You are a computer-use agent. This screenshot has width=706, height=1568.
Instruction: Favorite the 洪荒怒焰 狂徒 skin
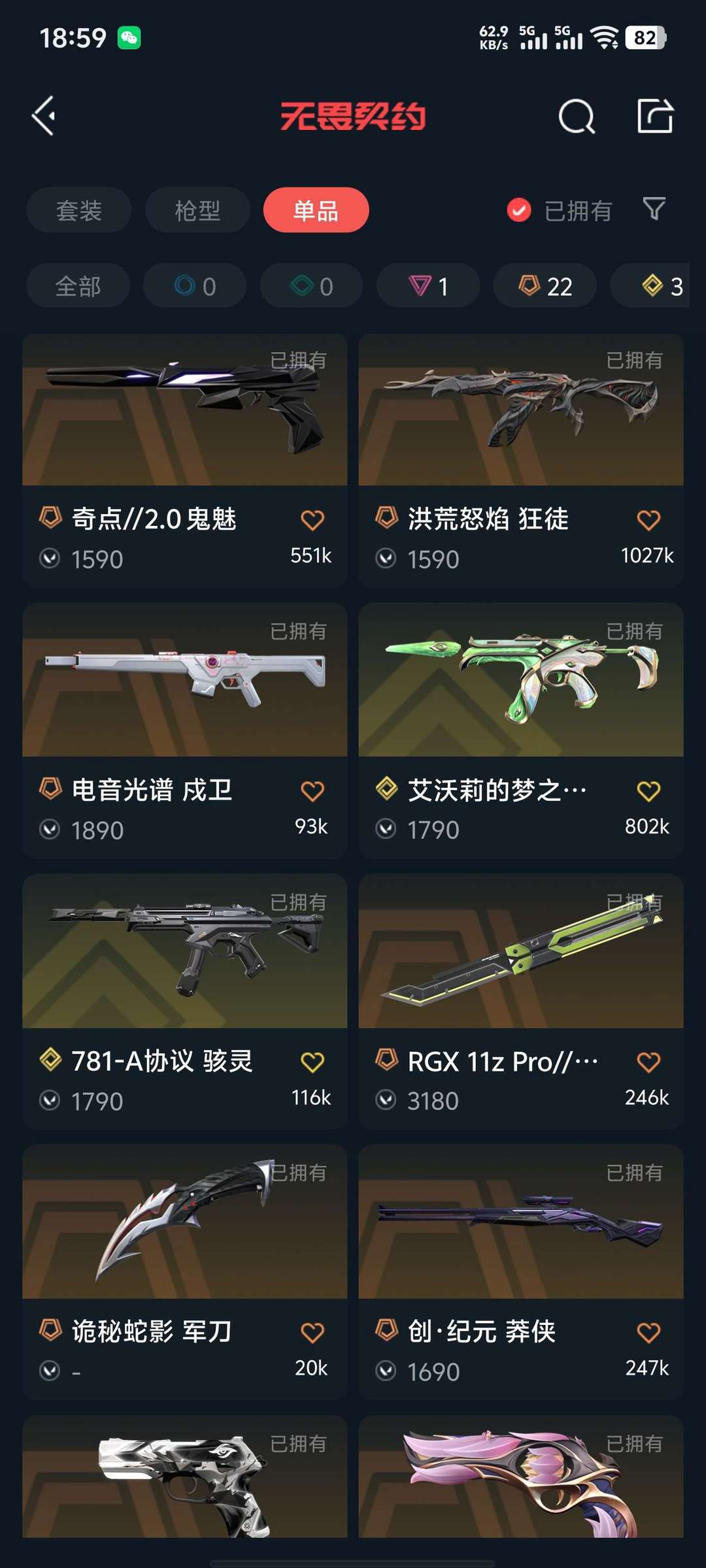click(x=648, y=520)
